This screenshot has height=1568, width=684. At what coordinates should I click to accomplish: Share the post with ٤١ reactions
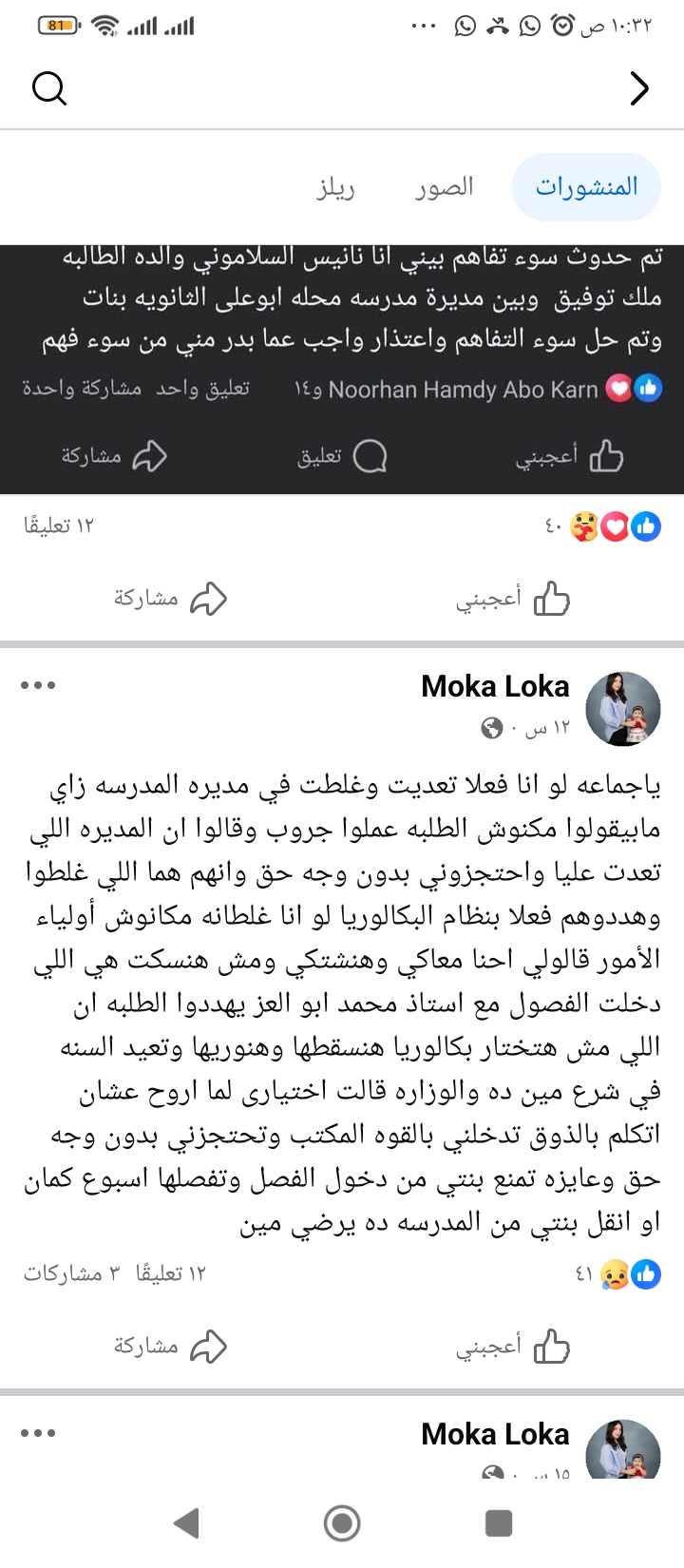(x=171, y=1347)
